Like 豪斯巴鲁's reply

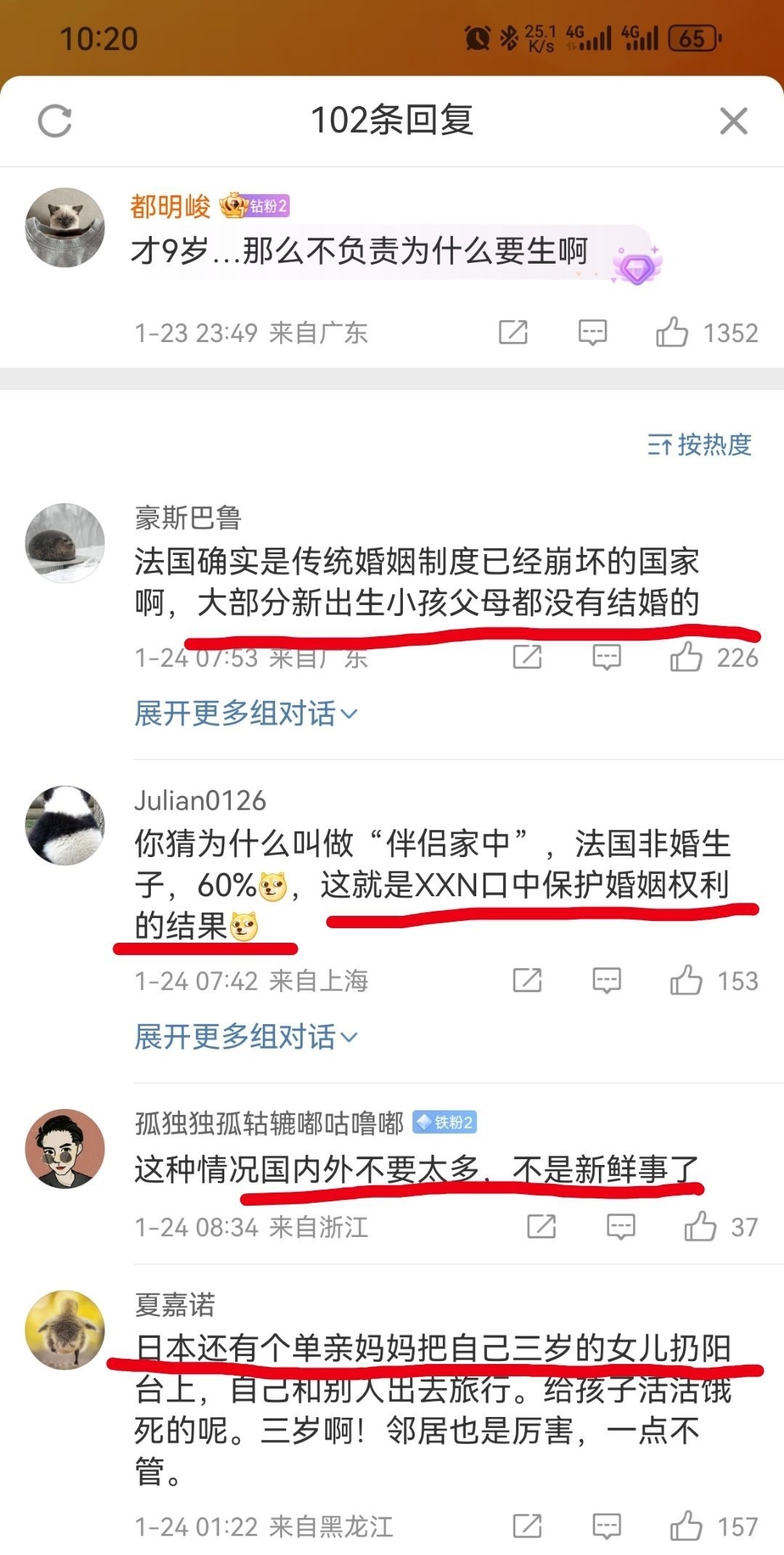pyautogui.click(x=686, y=657)
